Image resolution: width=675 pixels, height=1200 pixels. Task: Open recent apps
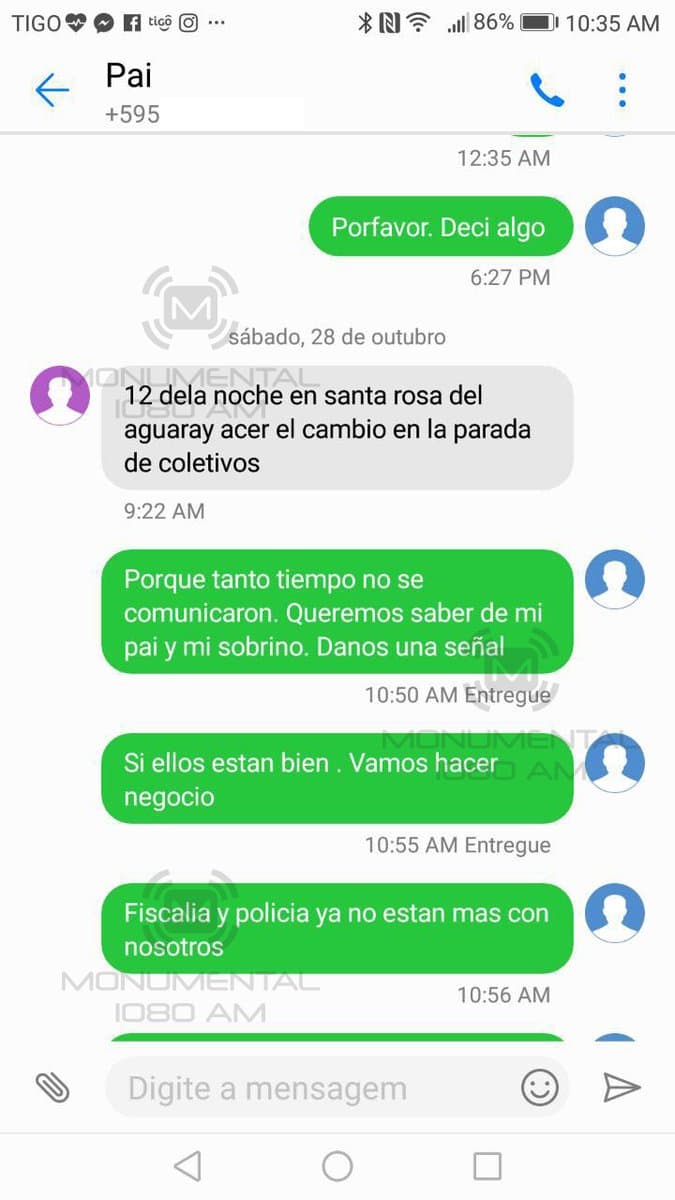tap(487, 1166)
